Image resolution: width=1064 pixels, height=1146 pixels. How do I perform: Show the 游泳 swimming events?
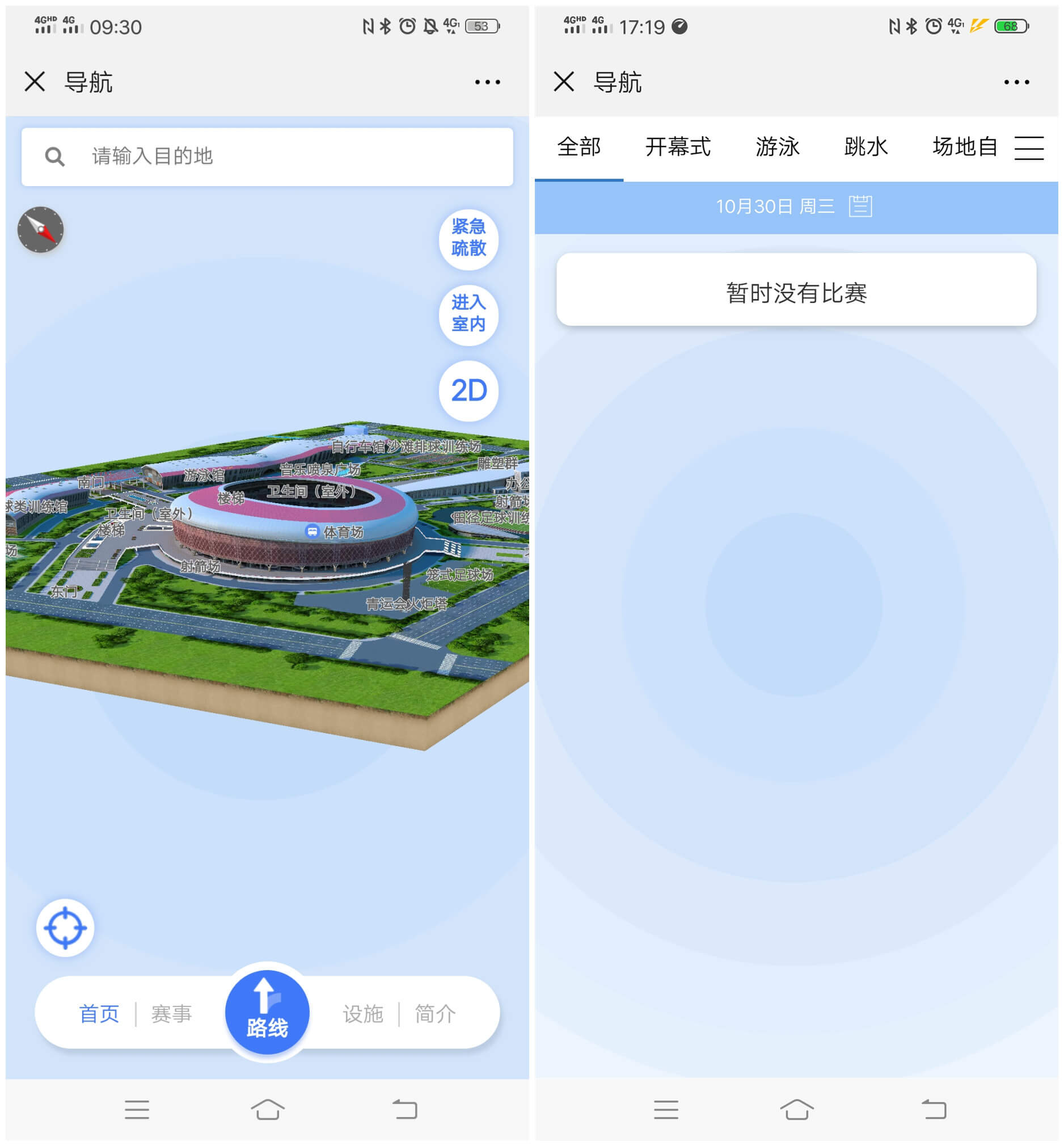777,147
